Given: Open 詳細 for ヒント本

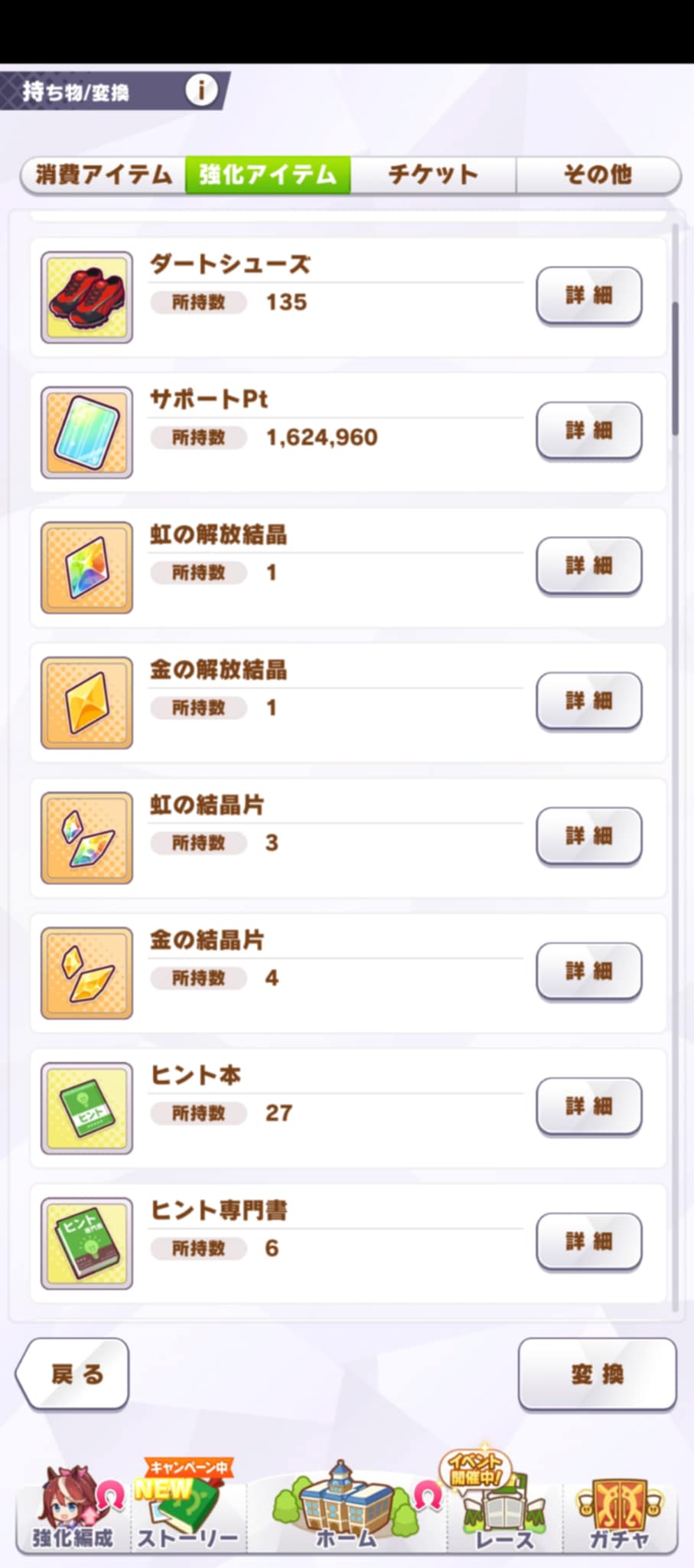Looking at the screenshot, I should 588,1106.
